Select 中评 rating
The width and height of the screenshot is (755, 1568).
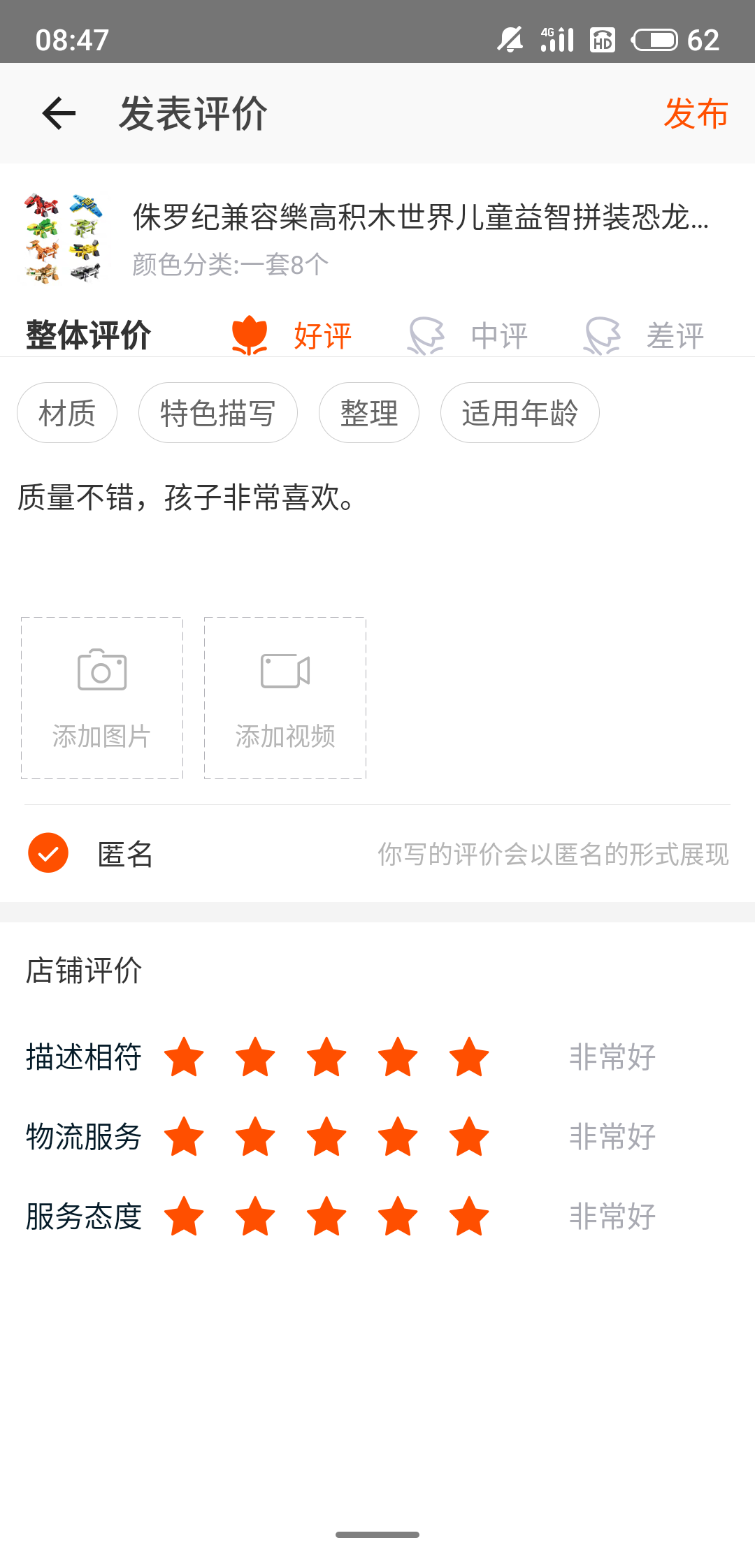point(468,335)
